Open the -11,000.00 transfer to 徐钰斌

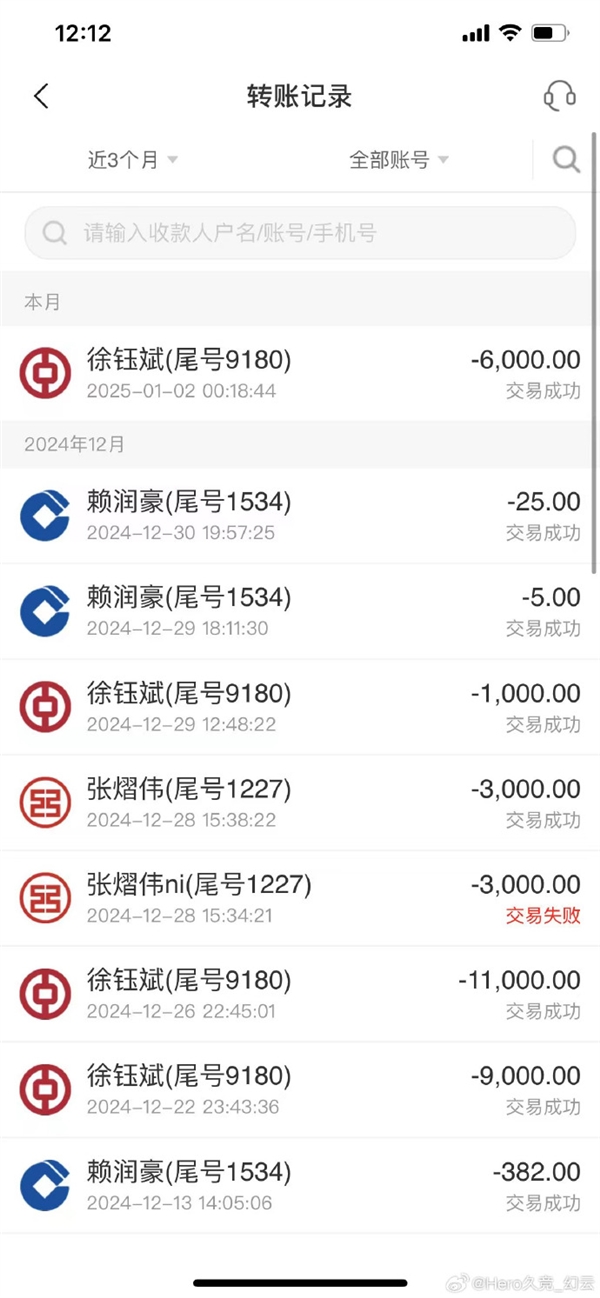coord(300,994)
